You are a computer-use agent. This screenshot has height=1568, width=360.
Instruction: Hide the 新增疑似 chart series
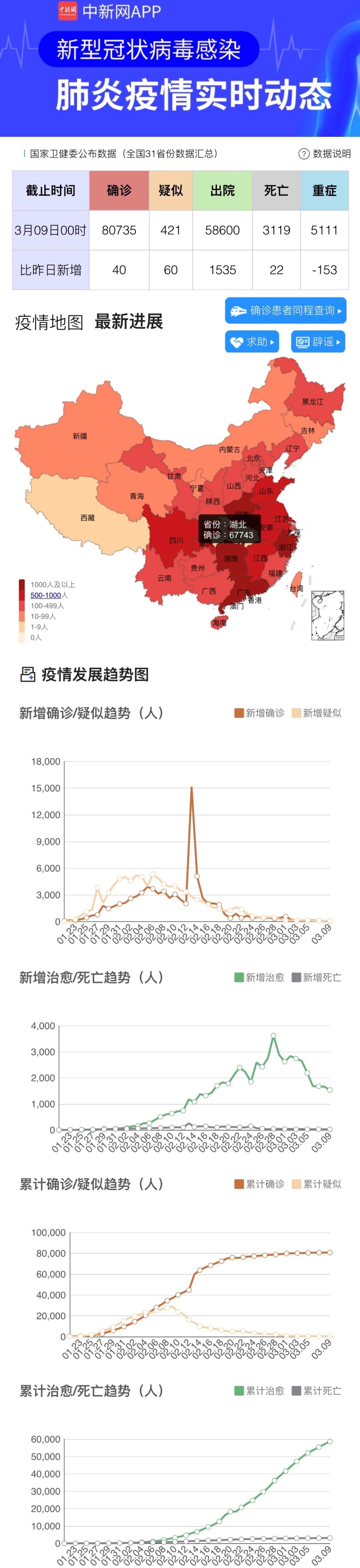[x=317, y=713]
